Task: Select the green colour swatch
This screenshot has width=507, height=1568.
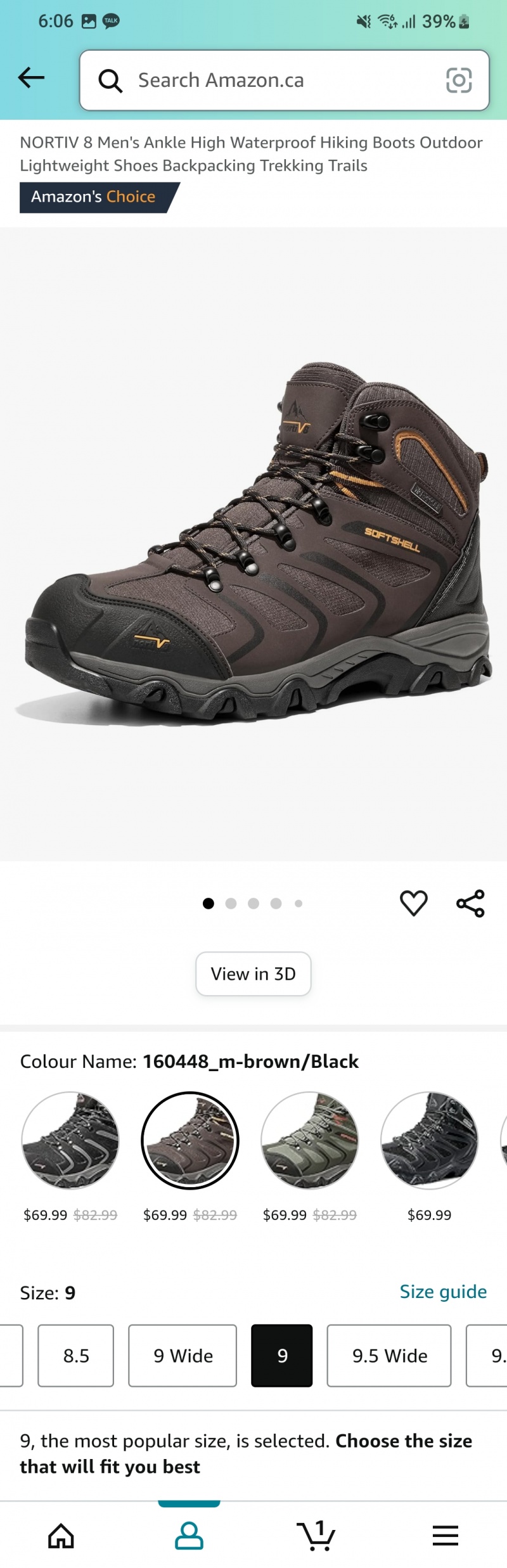Action: click(x=309, y=1140)
